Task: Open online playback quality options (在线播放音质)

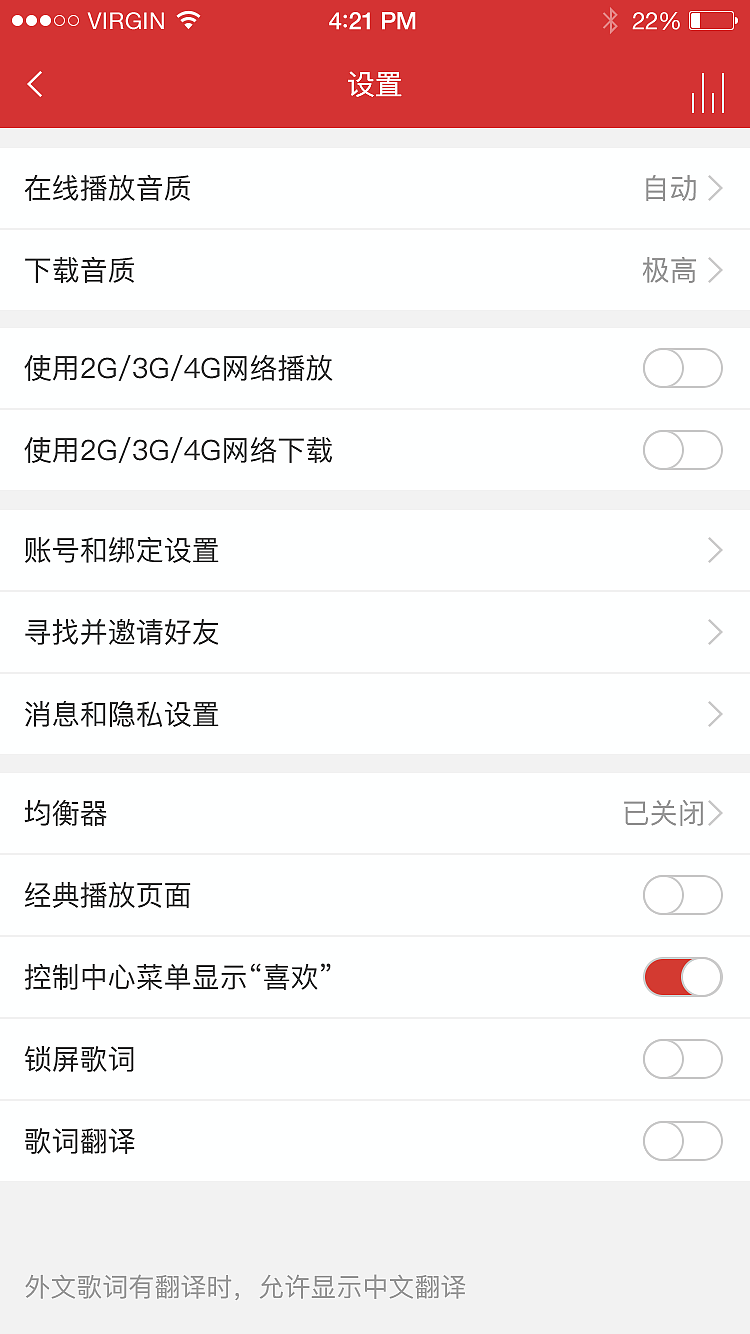Action: pos(375,188)
